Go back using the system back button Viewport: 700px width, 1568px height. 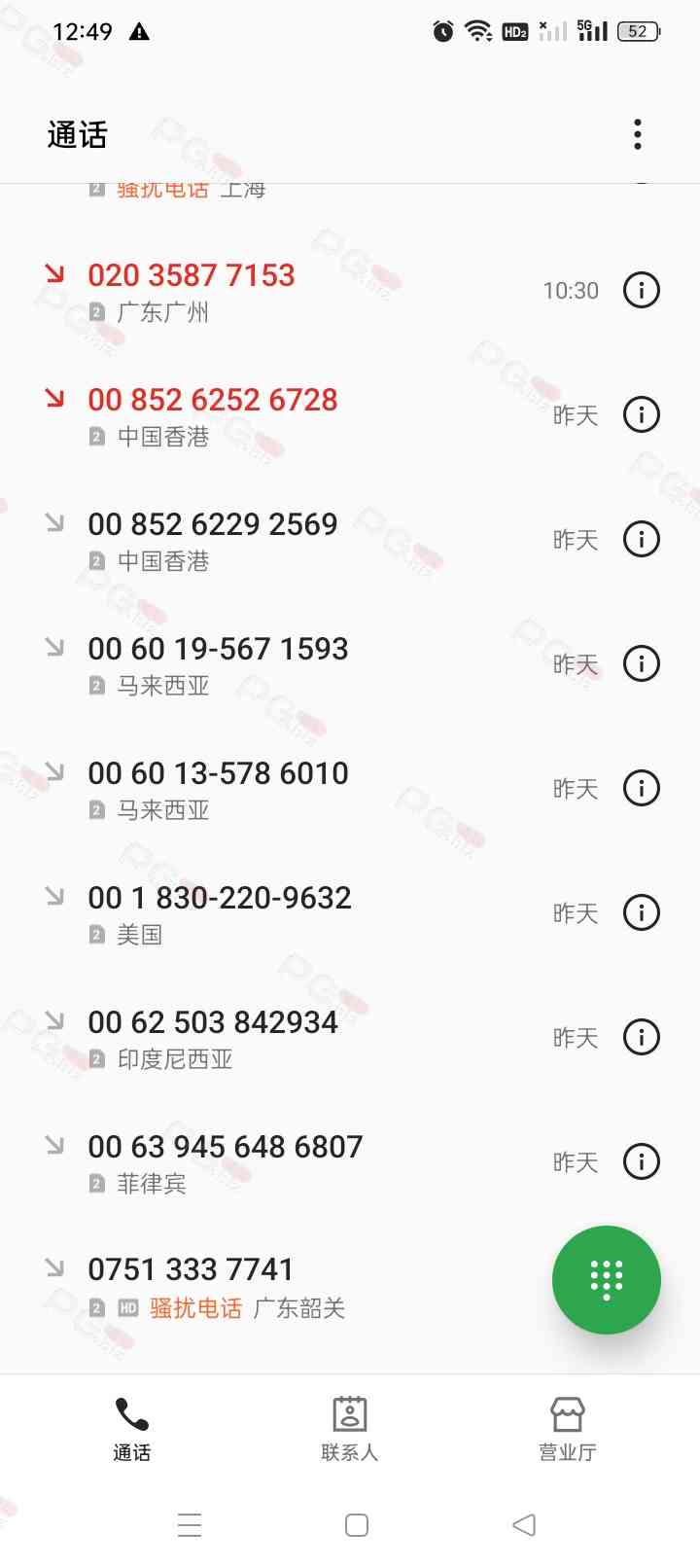click(x=524, y=1524)
